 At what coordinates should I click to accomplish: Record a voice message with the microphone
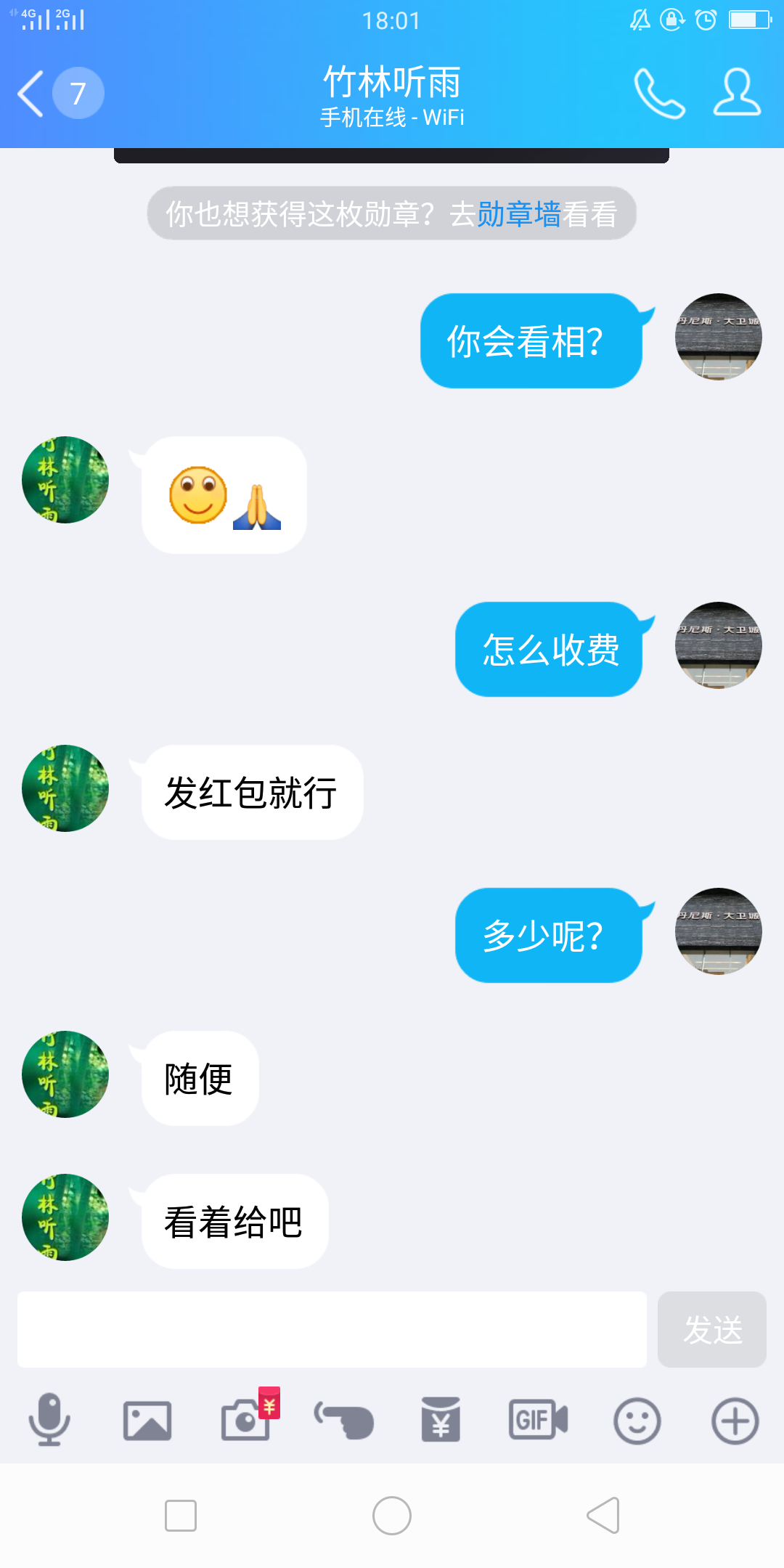tap(49, 1420)
